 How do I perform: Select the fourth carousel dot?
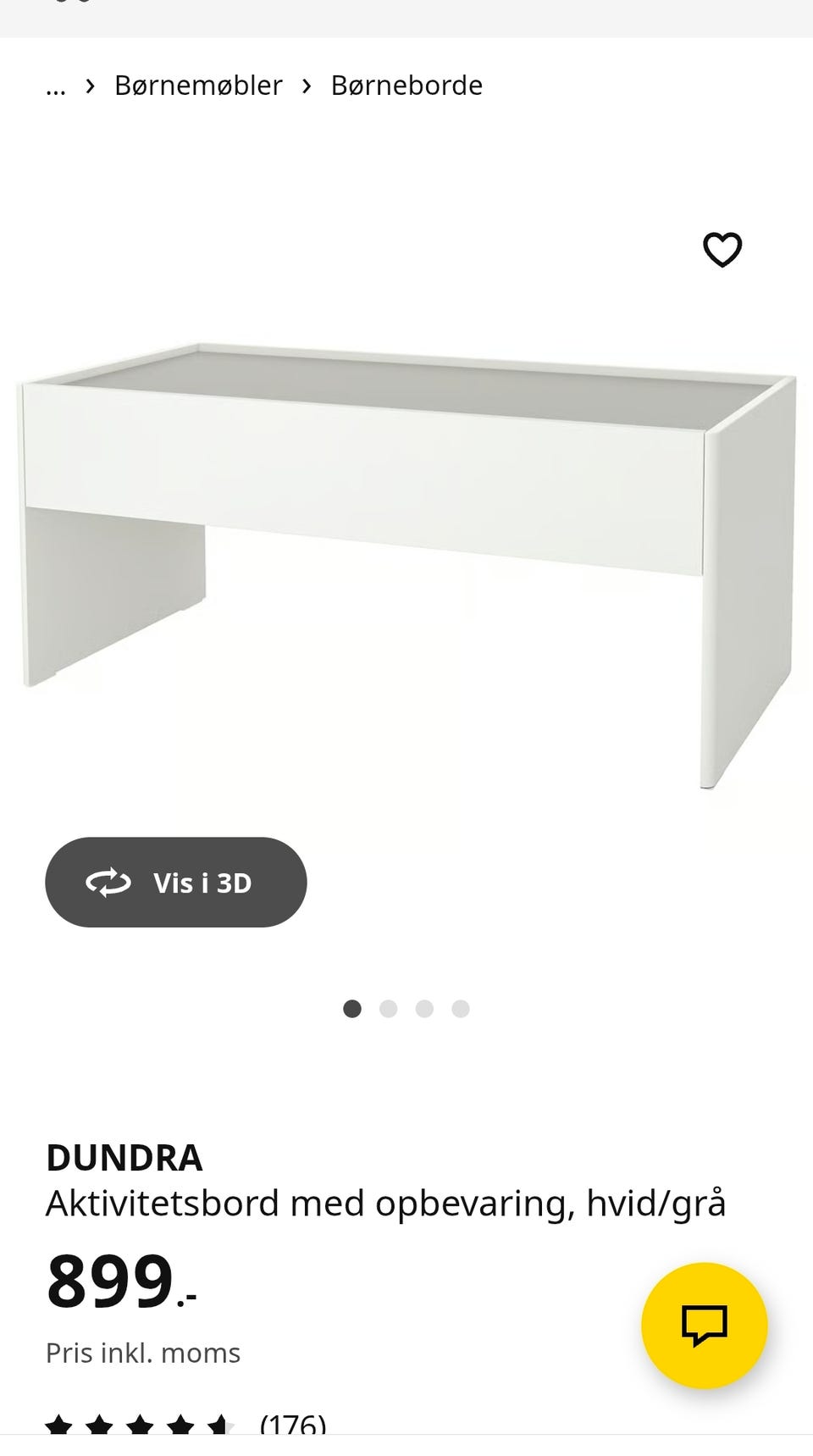[460, 1009]
